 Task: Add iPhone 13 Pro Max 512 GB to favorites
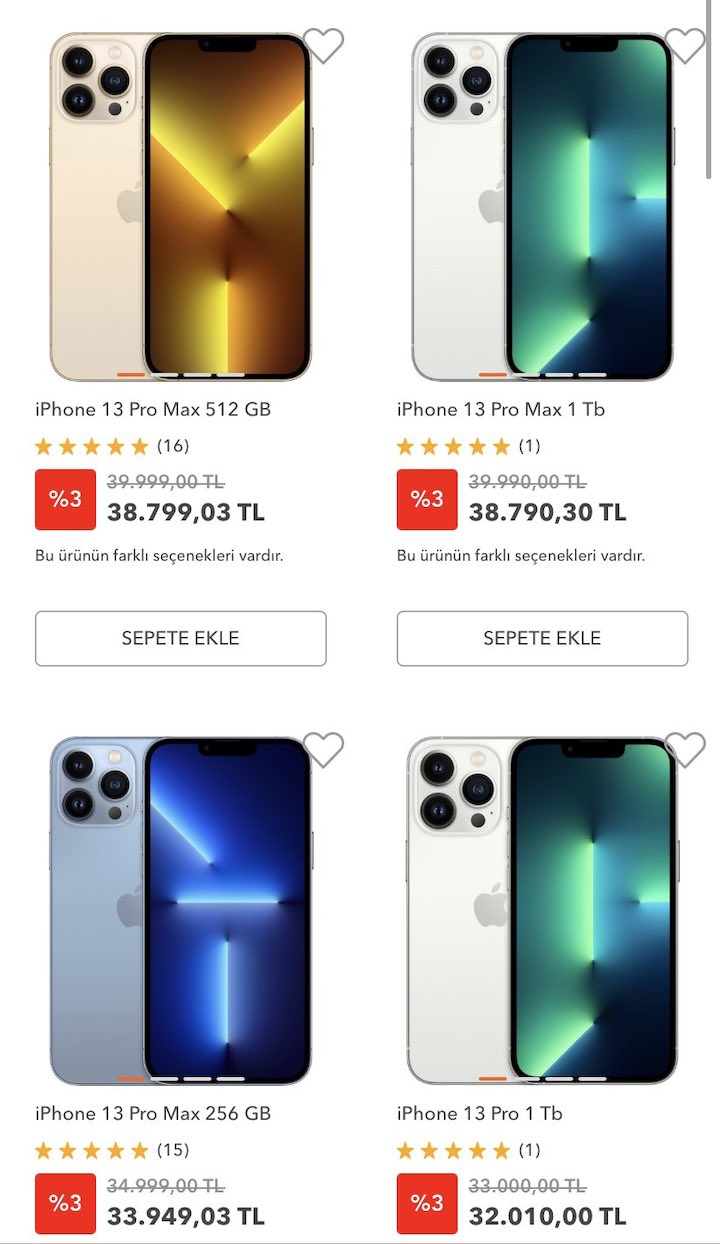click(323, 46)
